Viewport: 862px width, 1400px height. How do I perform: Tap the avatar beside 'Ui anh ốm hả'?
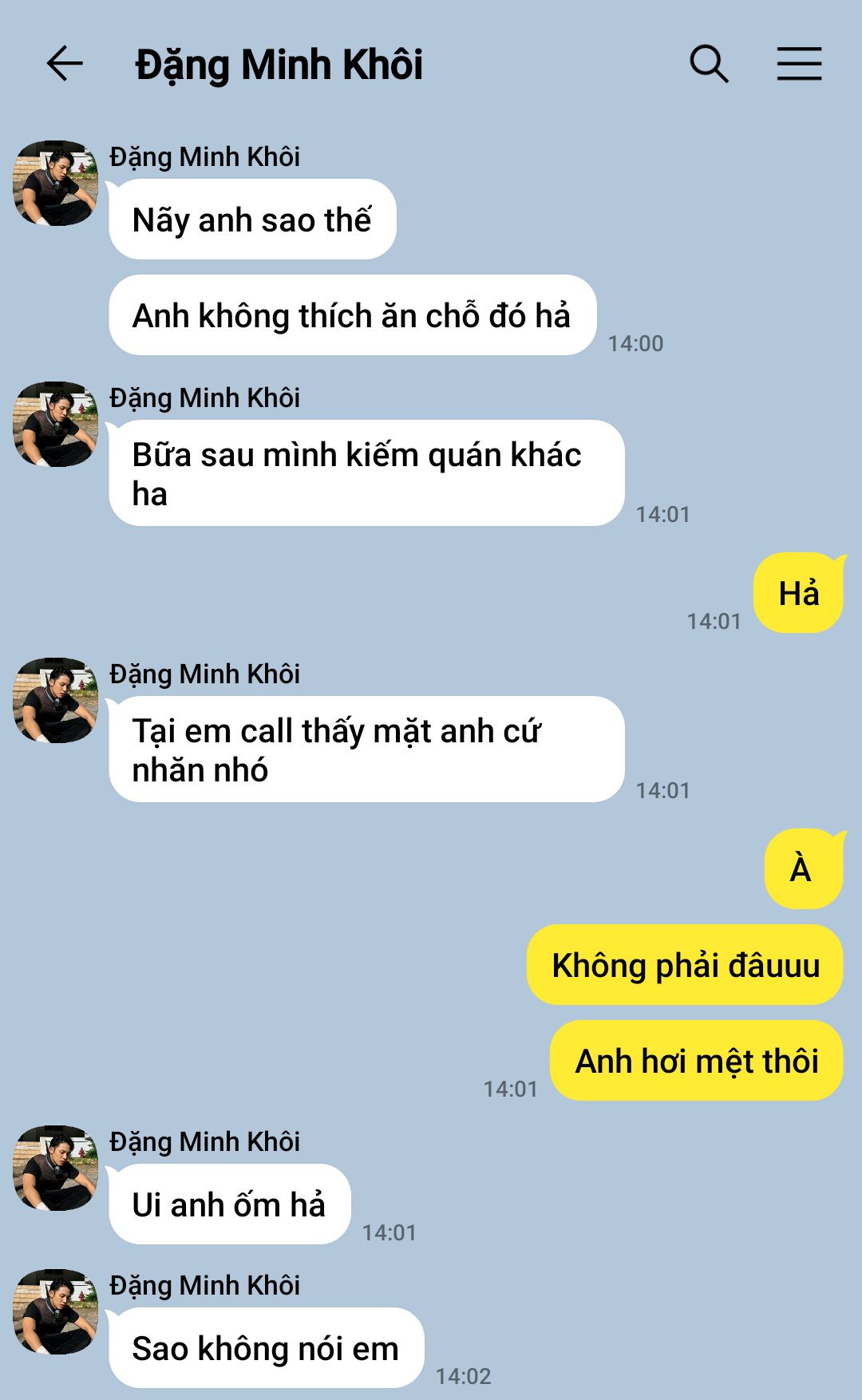click(x=55, y=1168)
